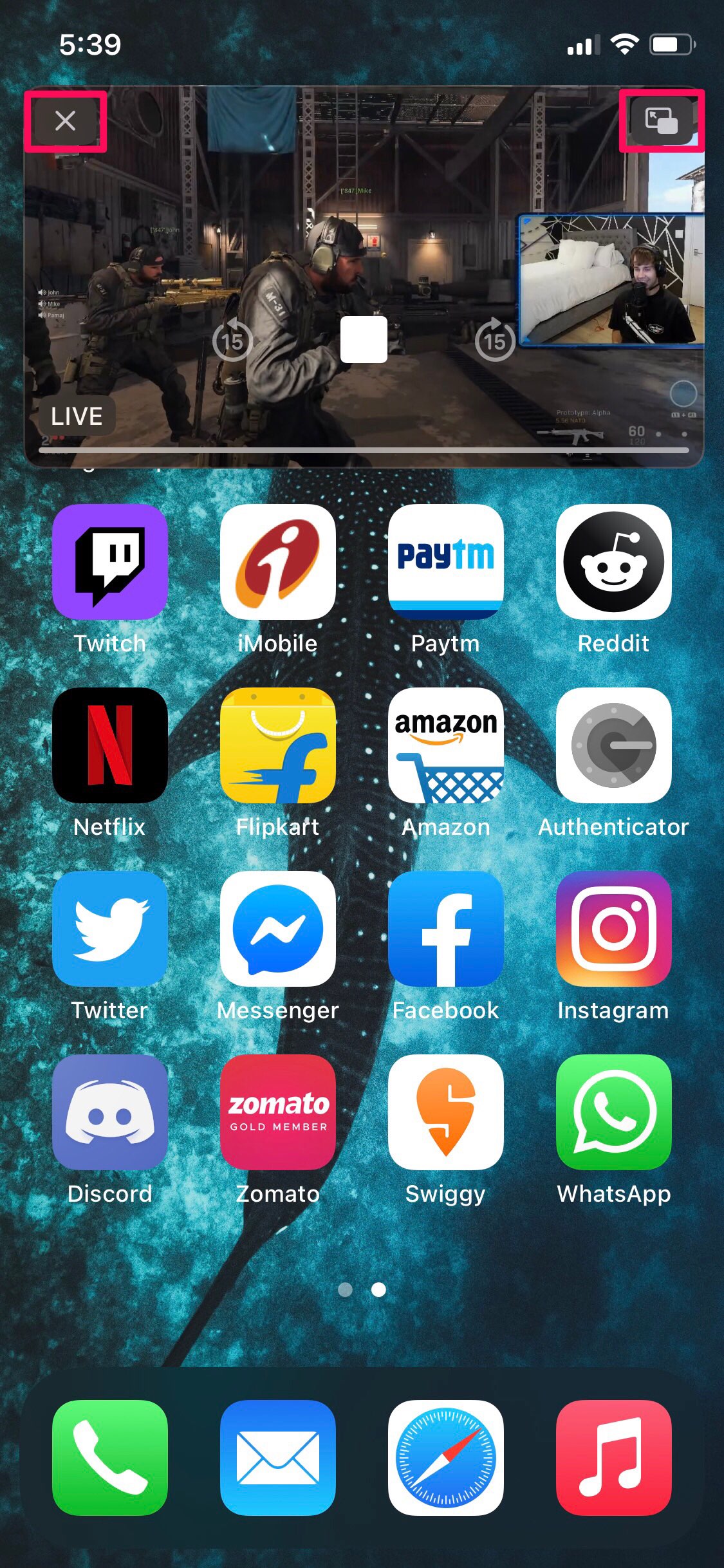Open Discord
724x1568 pixels.
click(110, 1113)
